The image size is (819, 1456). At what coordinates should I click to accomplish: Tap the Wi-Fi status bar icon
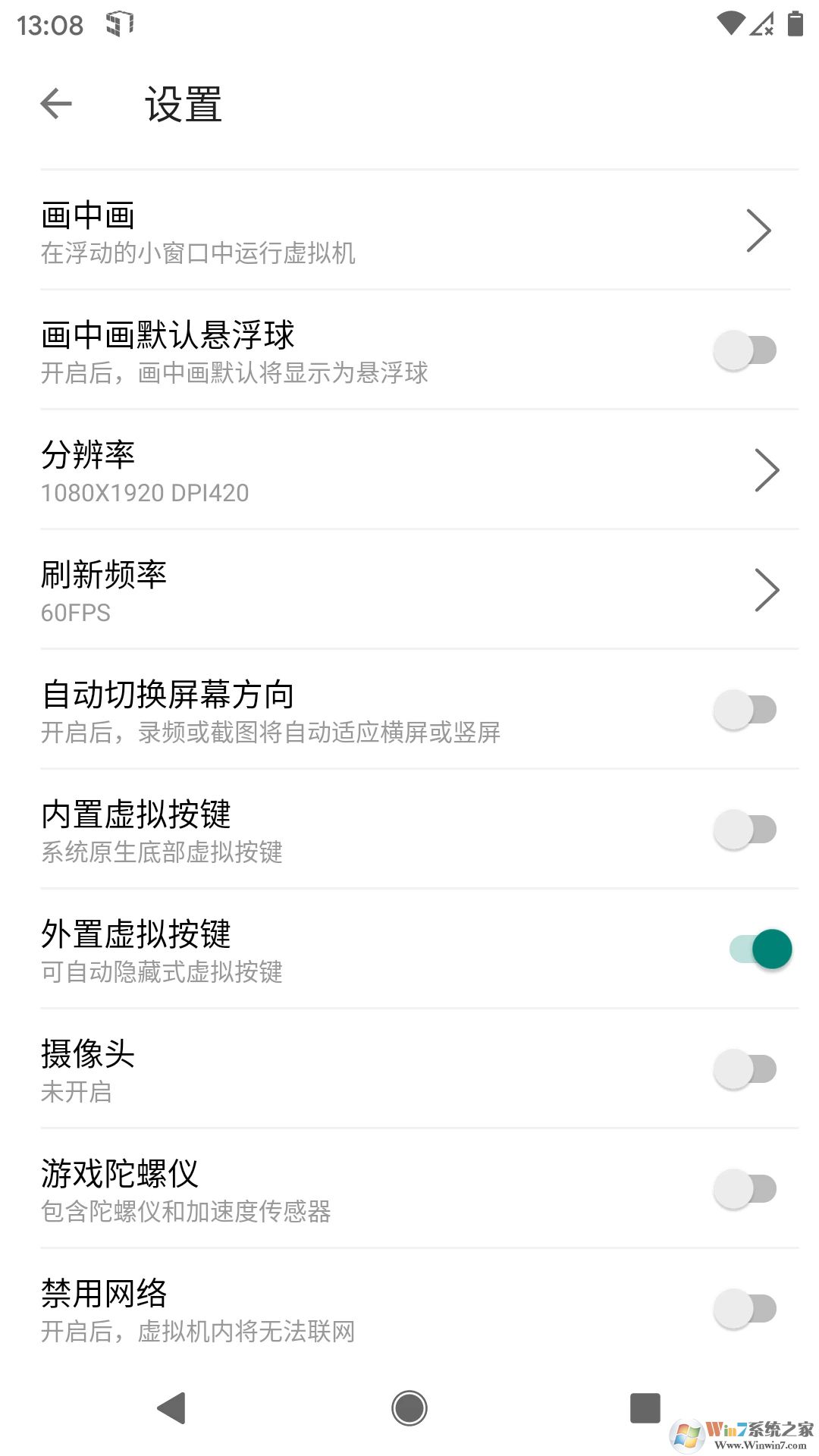point(730,23)
